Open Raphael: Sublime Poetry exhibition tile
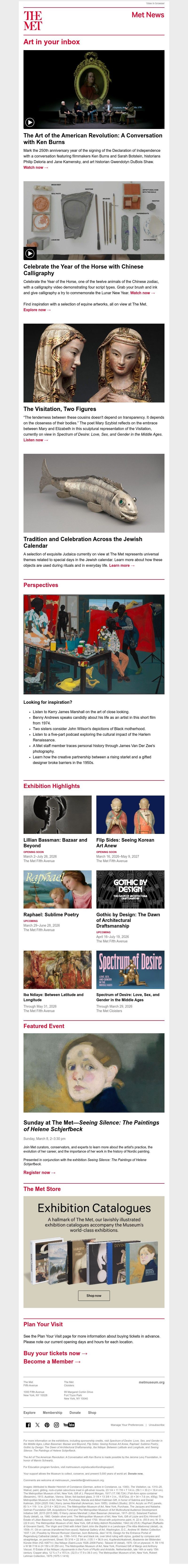Screen dimensions: 188x1568 pos(57,889)
